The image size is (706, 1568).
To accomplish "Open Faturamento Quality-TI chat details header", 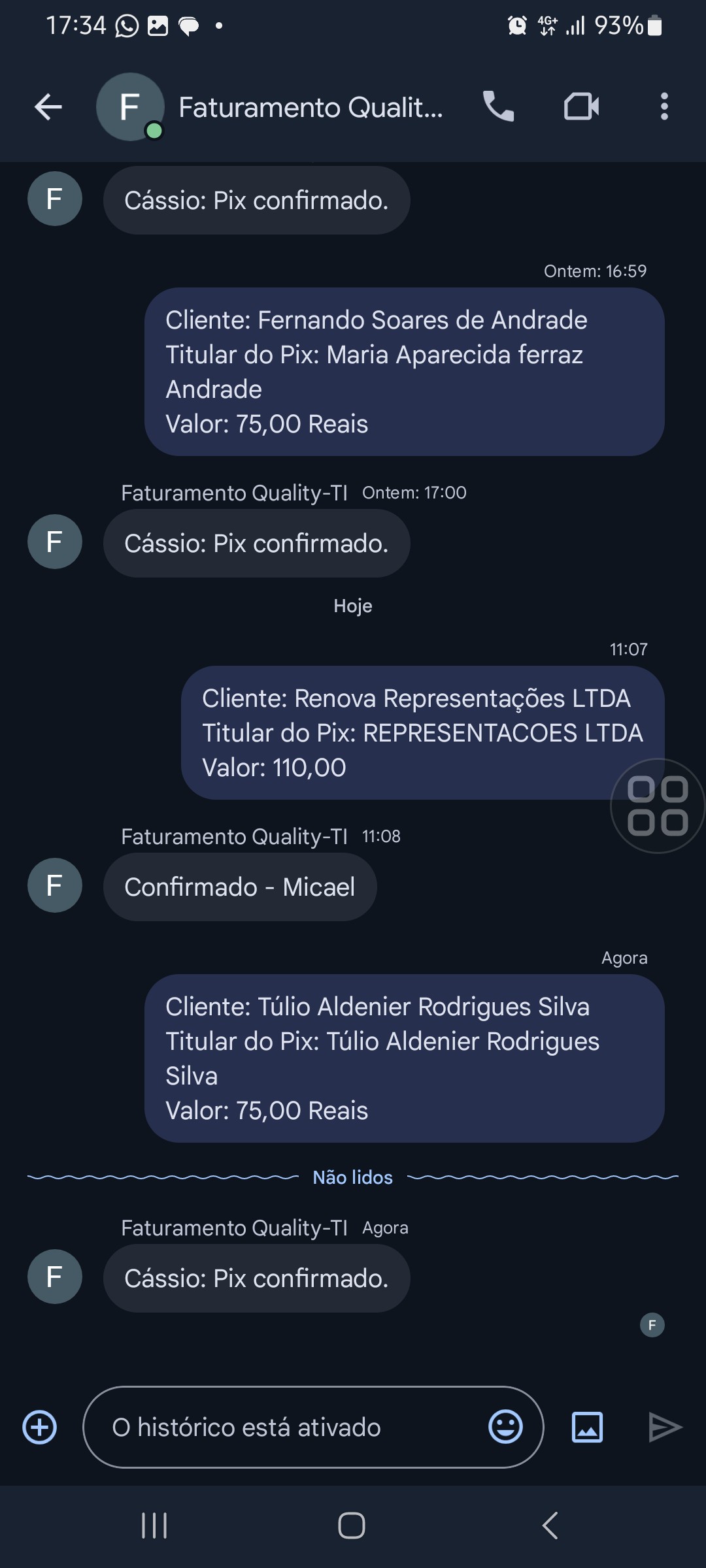I will [311, 108].
